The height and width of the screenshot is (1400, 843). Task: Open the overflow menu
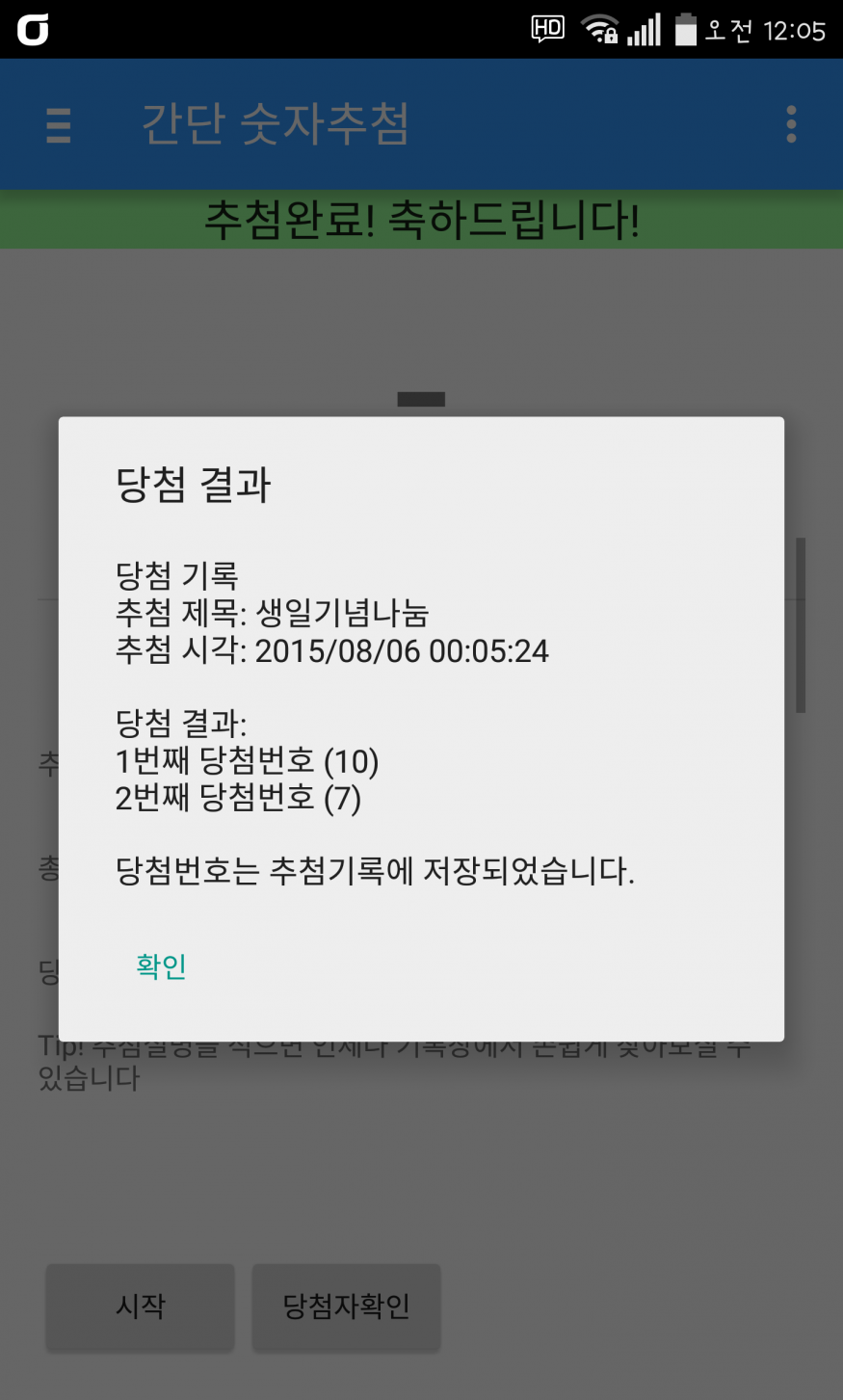click(x=791, y=125)
